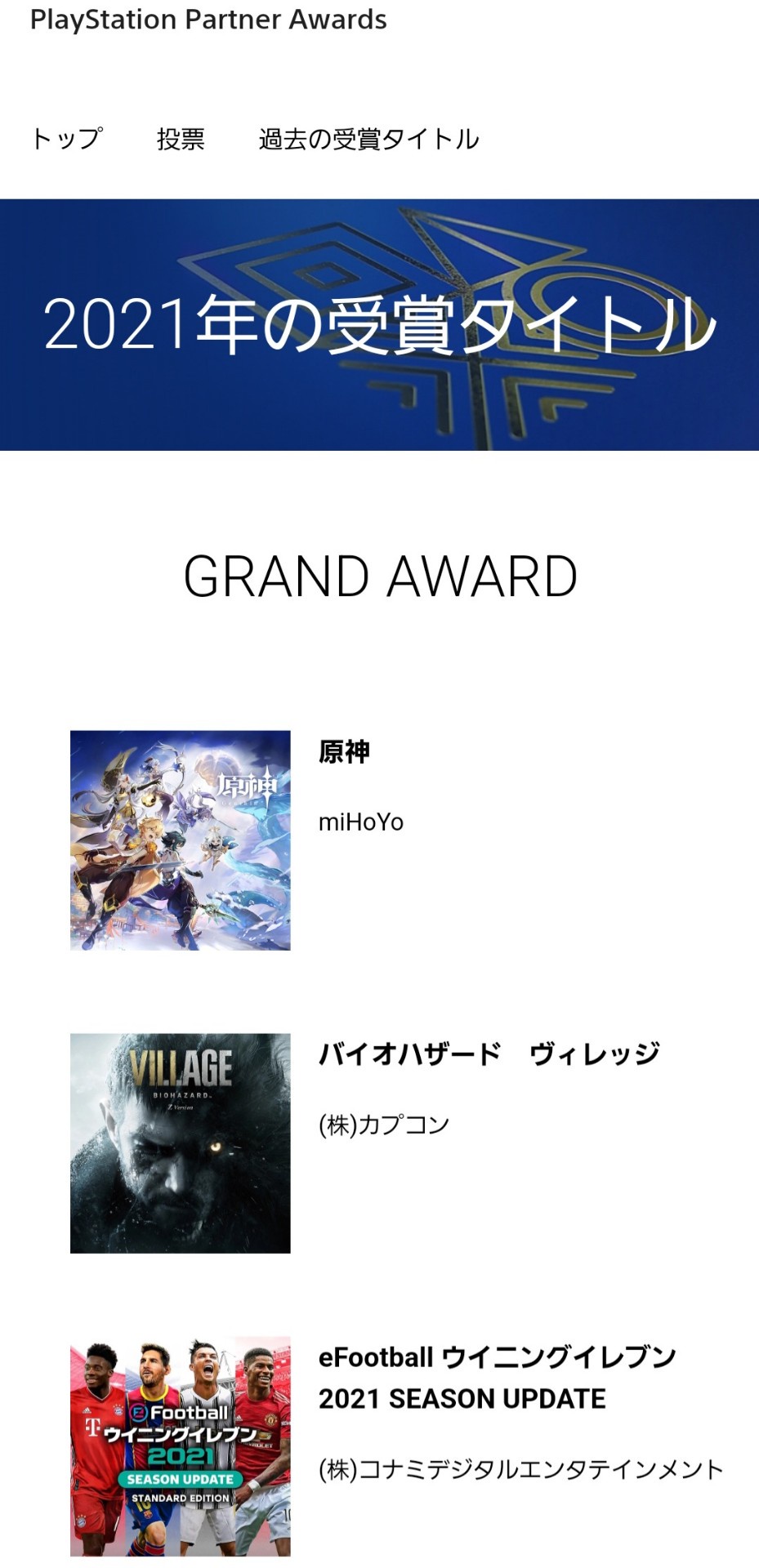
Task: Open the トップ navigation link
Action: pyautogui.click(x=67, y=139)
